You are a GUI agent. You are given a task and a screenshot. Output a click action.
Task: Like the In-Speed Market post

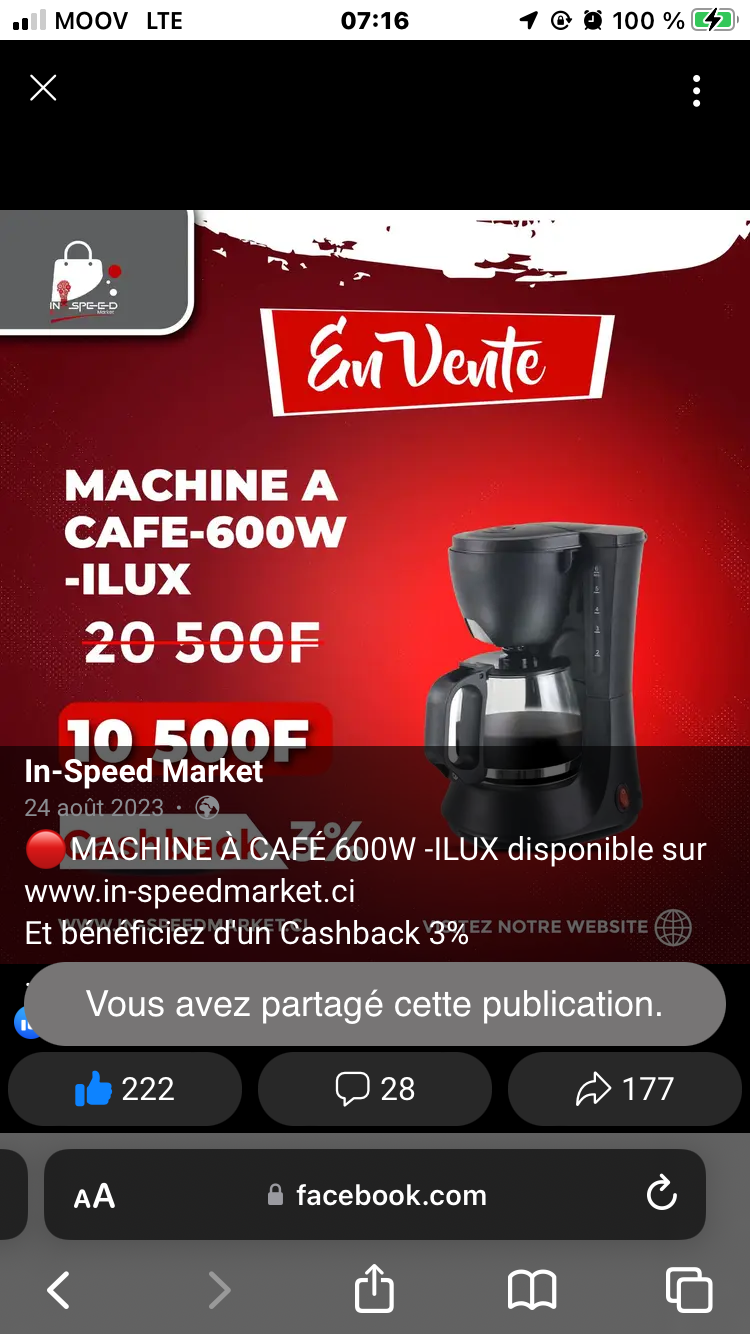[125, 1089]
